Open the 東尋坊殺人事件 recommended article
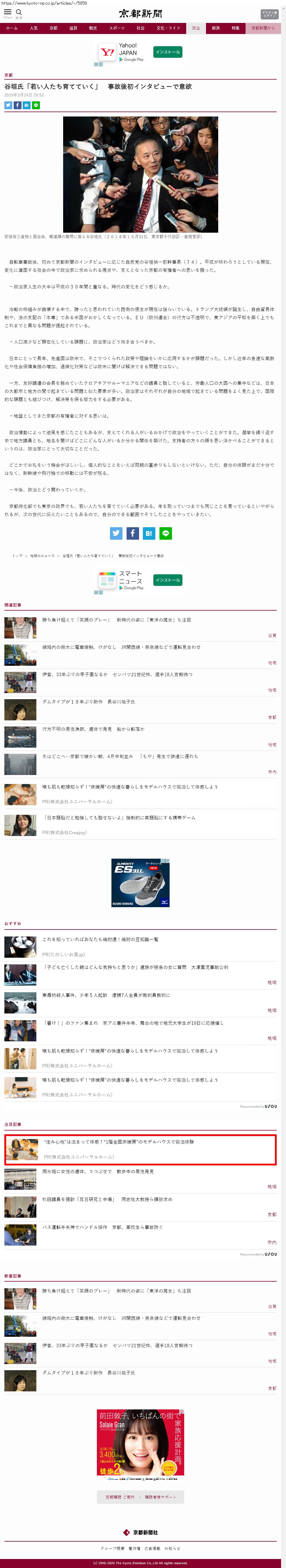Screen dimensions: 286x1568 pyautogui.click(x=106, y=995)
